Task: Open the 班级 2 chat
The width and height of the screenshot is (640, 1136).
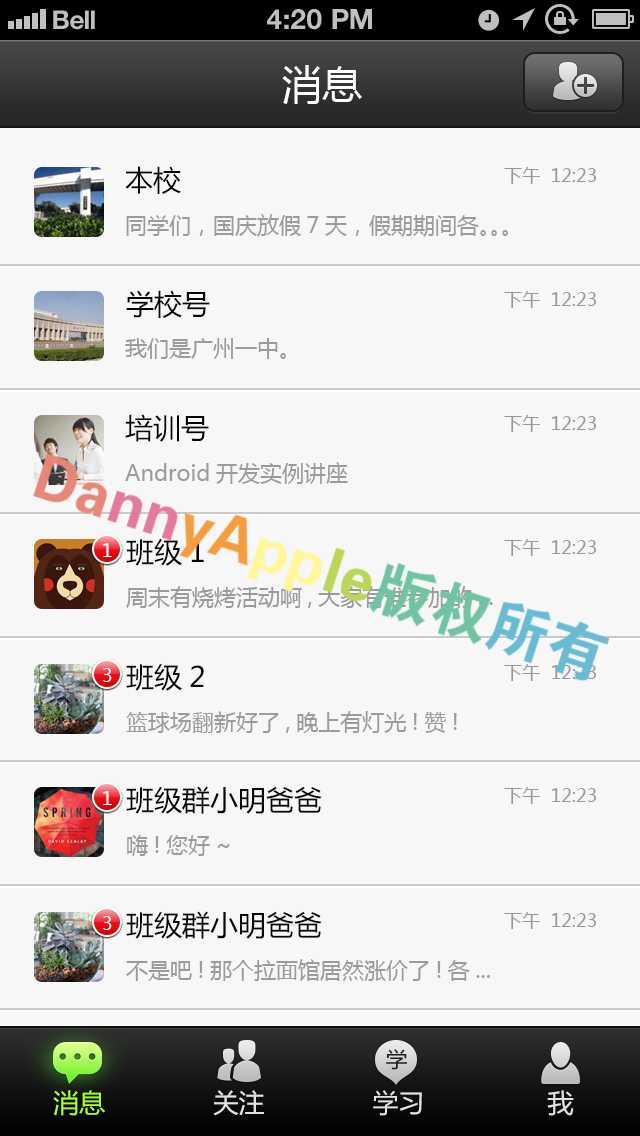Action: (x=320, y=699)
